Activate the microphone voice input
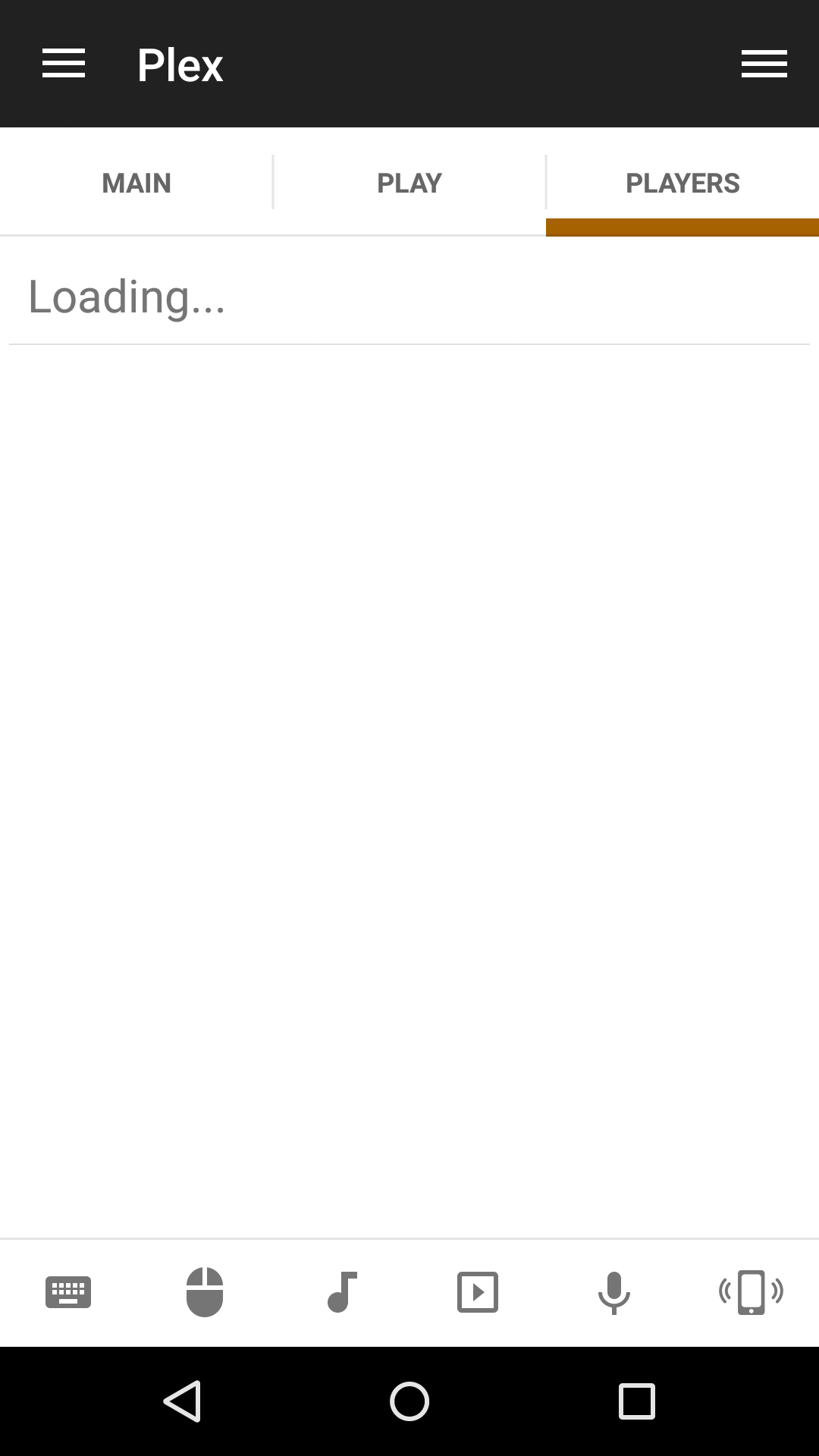 coord(614,1292)
